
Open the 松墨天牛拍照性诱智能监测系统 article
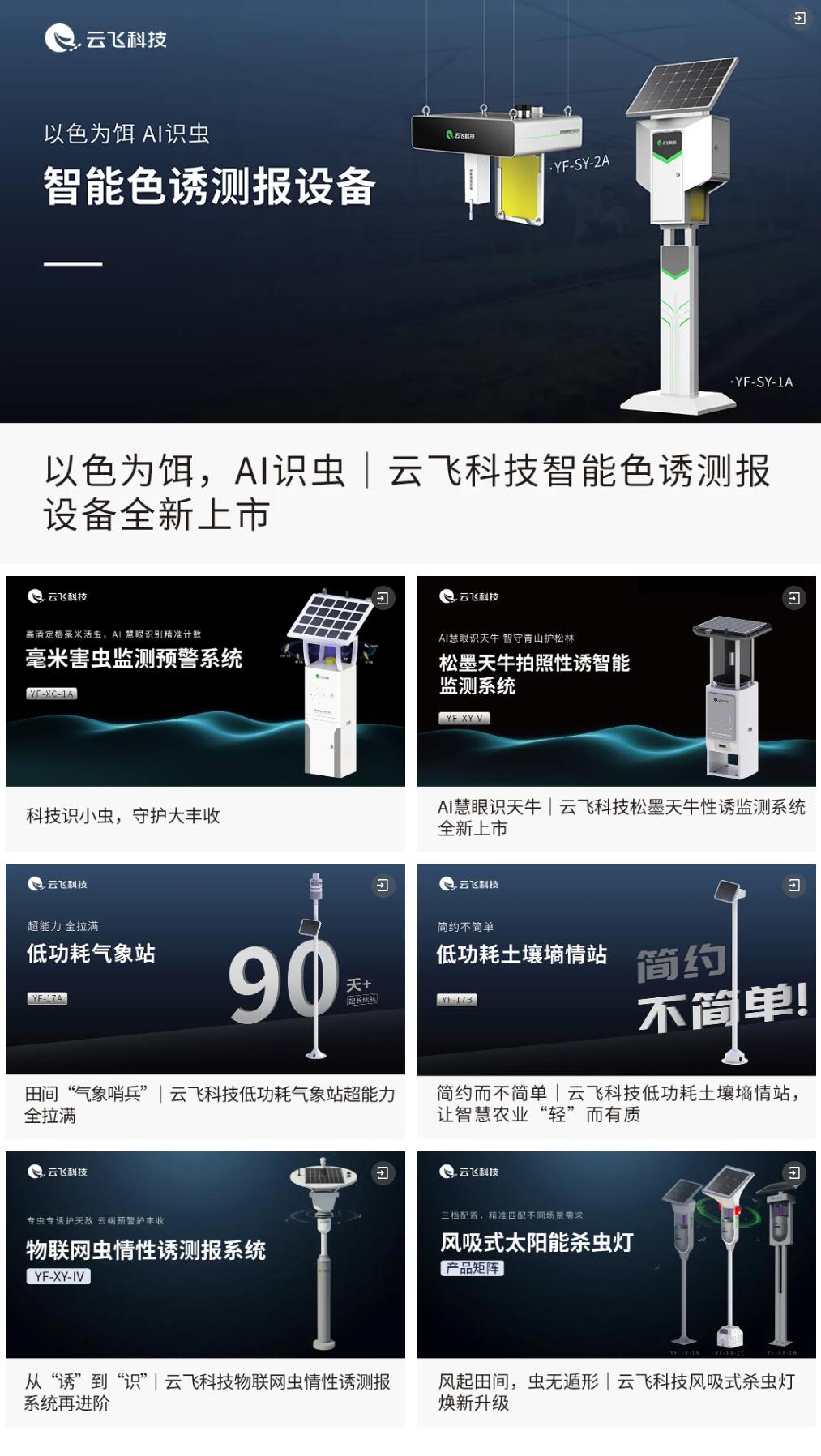click(x=617, y=713)
